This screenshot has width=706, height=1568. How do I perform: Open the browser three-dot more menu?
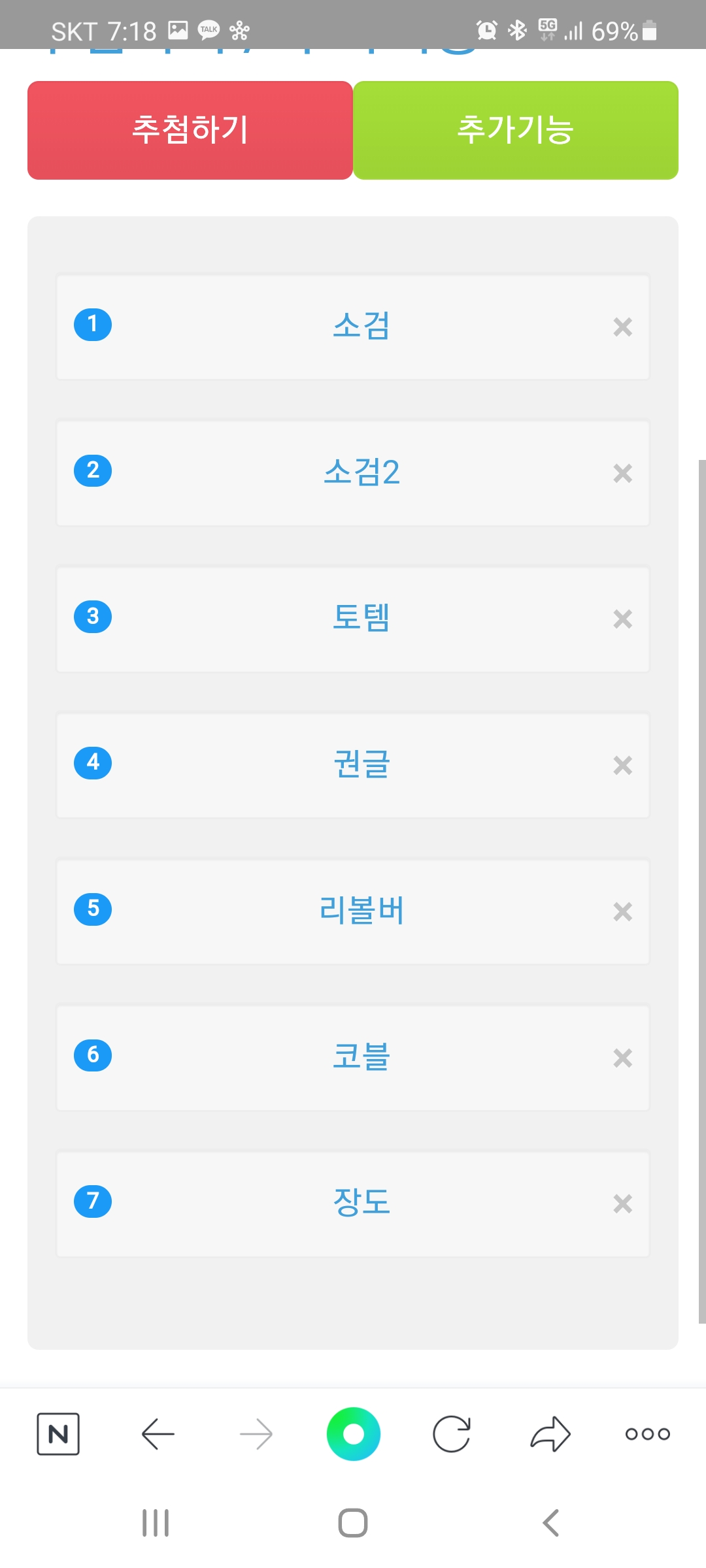point(648,1434)
